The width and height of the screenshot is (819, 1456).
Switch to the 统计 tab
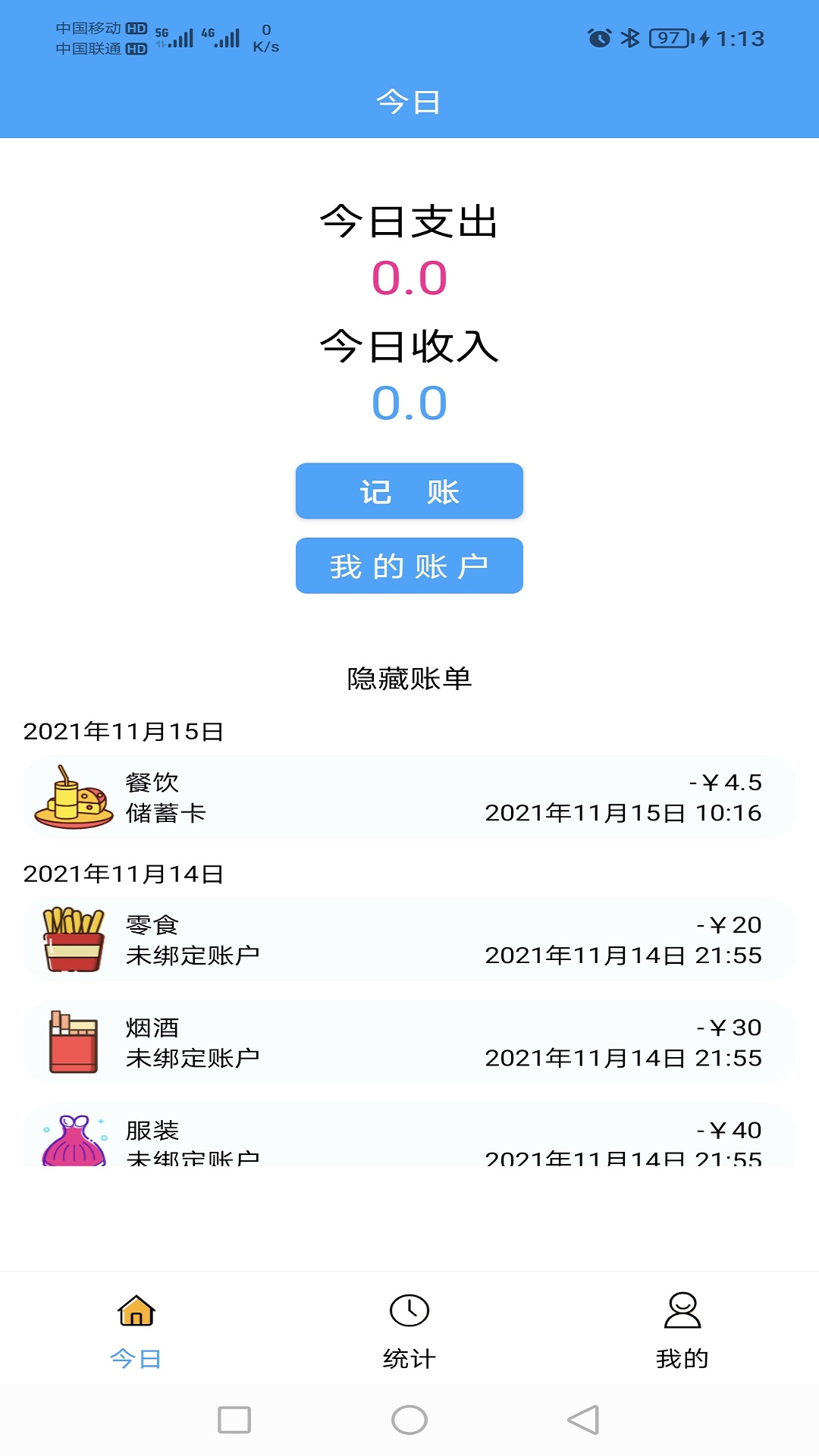click(x=409, y=1331)
